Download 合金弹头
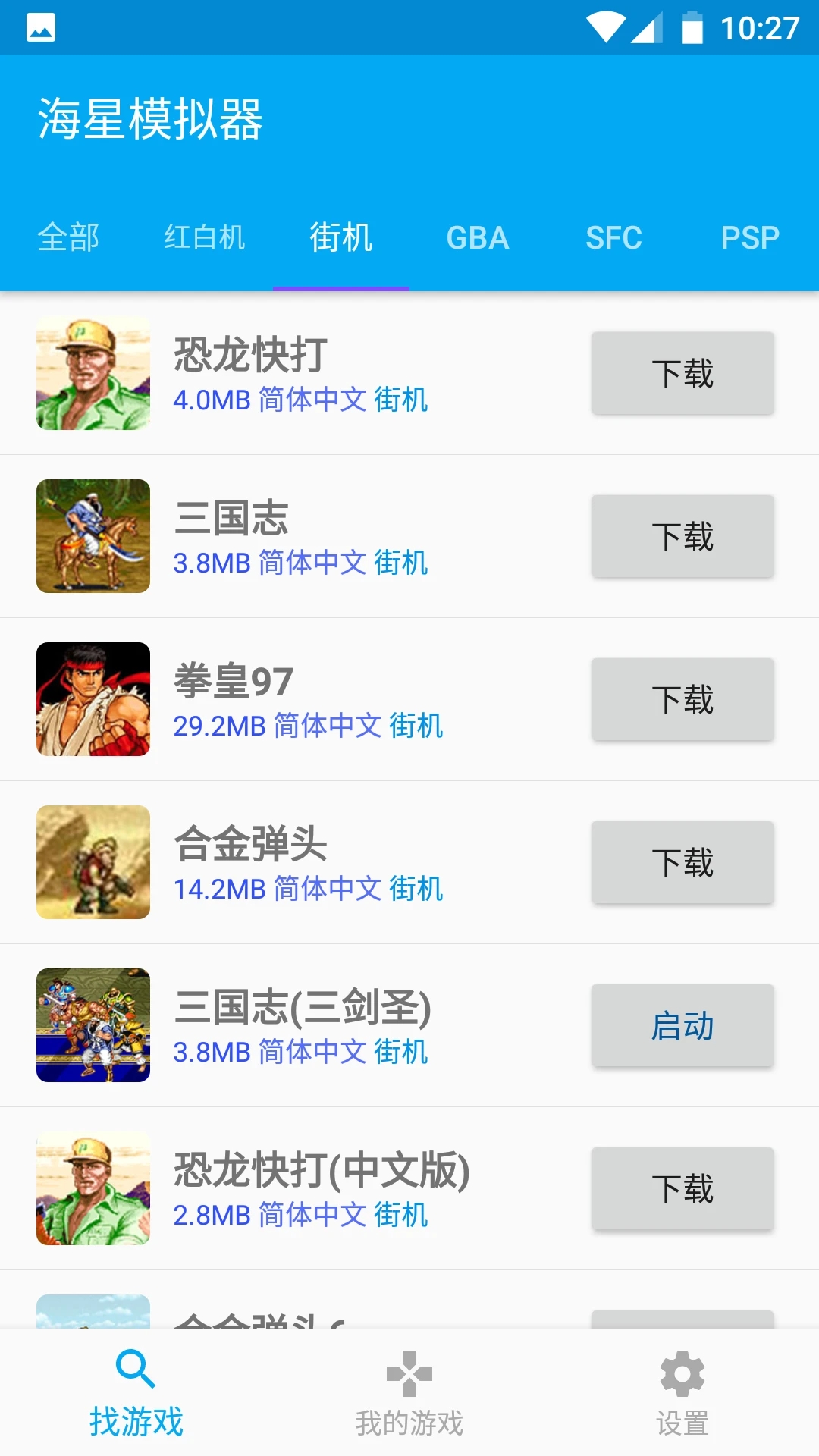The height and width of the screenshot is (1456, 819). click(x=682, y=862)
